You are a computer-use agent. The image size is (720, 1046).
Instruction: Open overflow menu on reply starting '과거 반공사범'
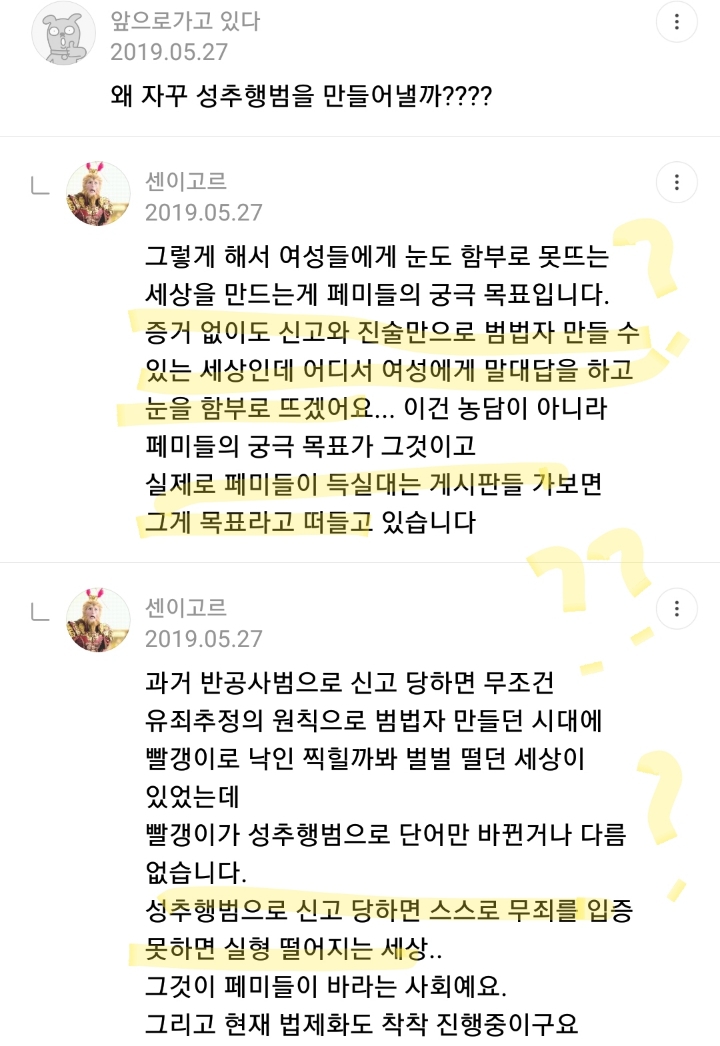click(x=677, y=608)
